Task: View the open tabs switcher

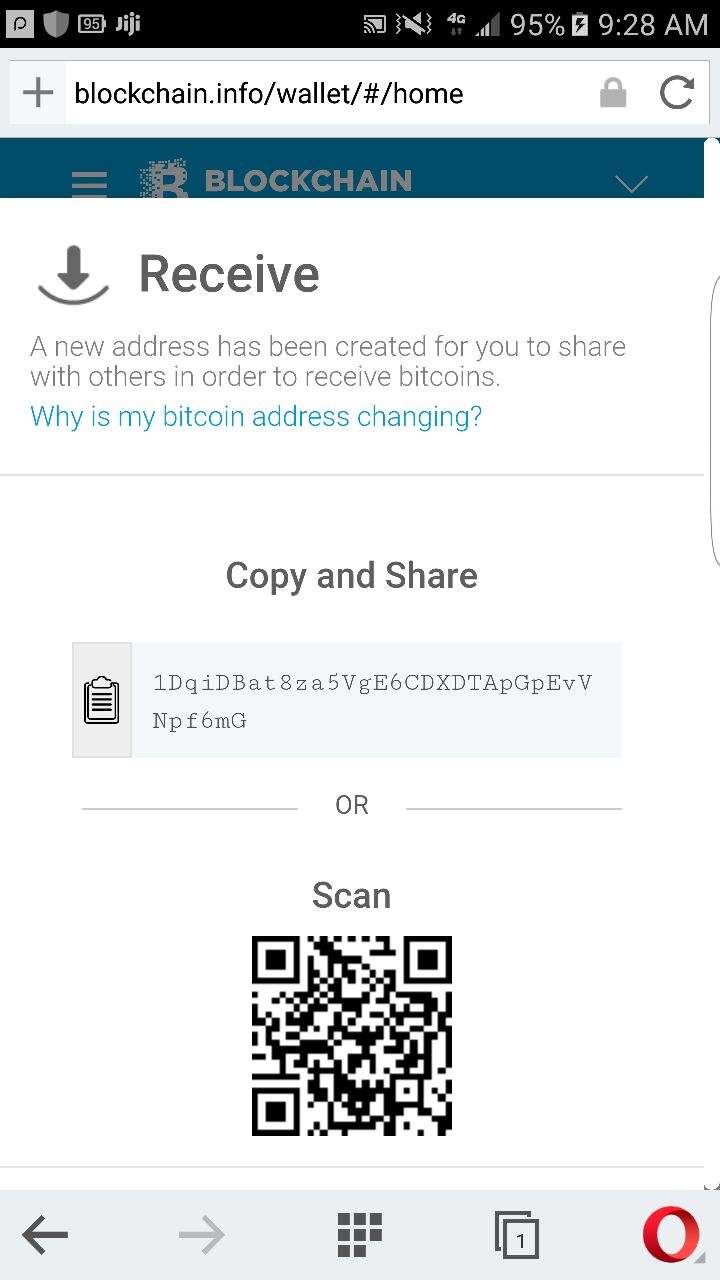Action: pos(517,1236)
